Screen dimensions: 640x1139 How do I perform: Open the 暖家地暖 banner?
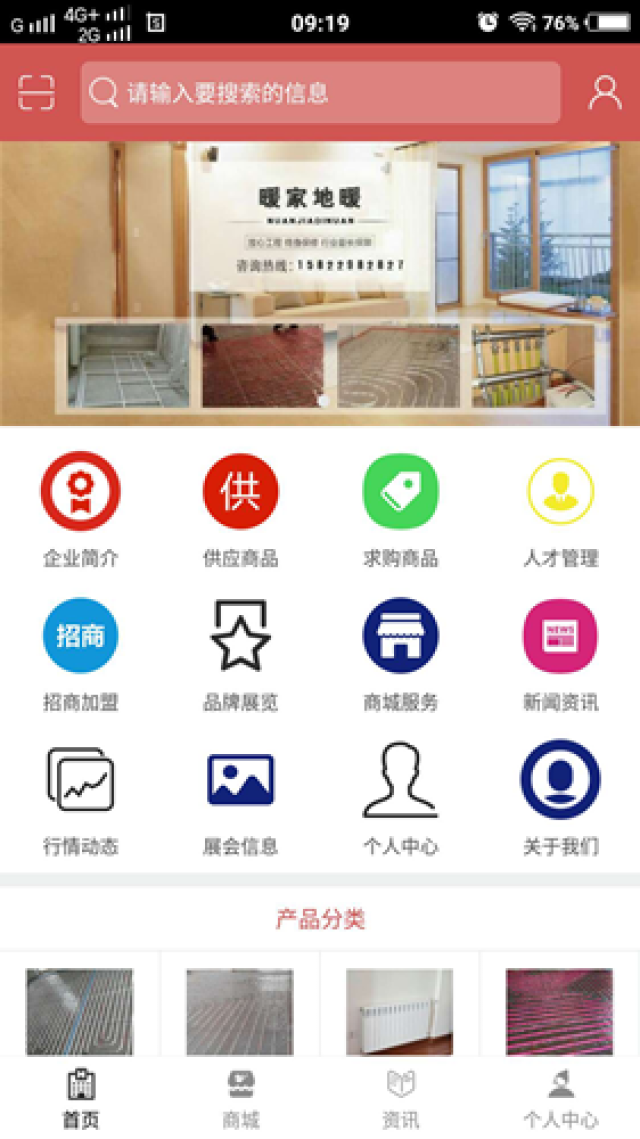[x=320, y=283]
